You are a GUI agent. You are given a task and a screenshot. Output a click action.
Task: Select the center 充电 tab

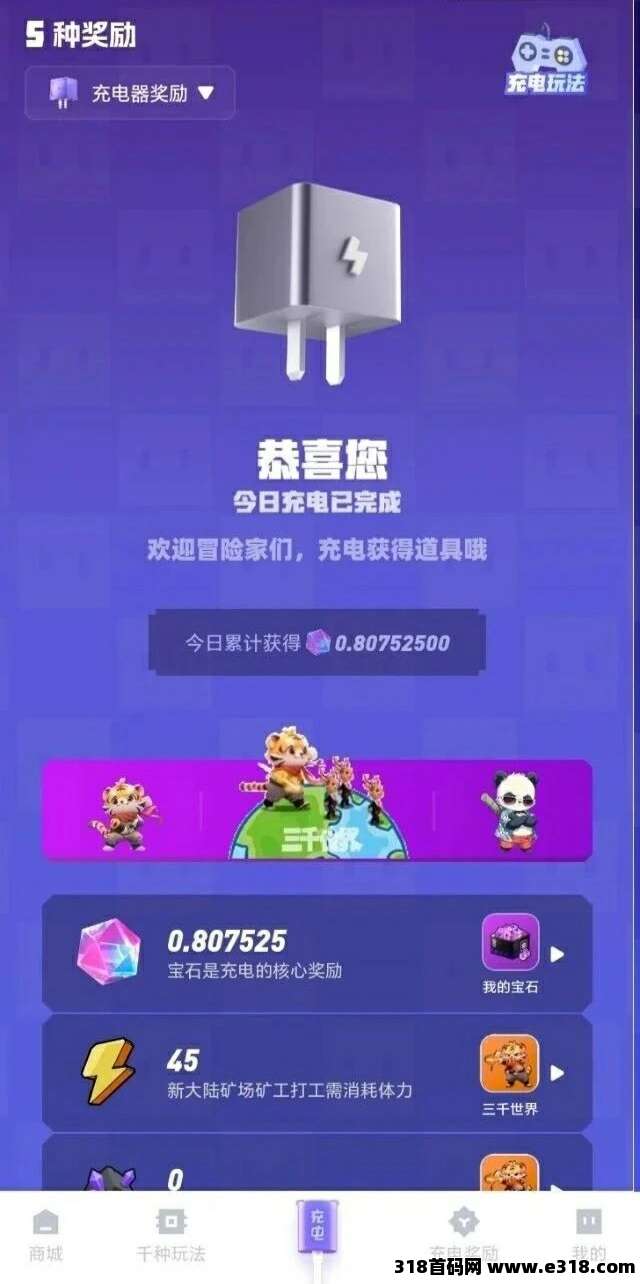(x=317, y=1230)
